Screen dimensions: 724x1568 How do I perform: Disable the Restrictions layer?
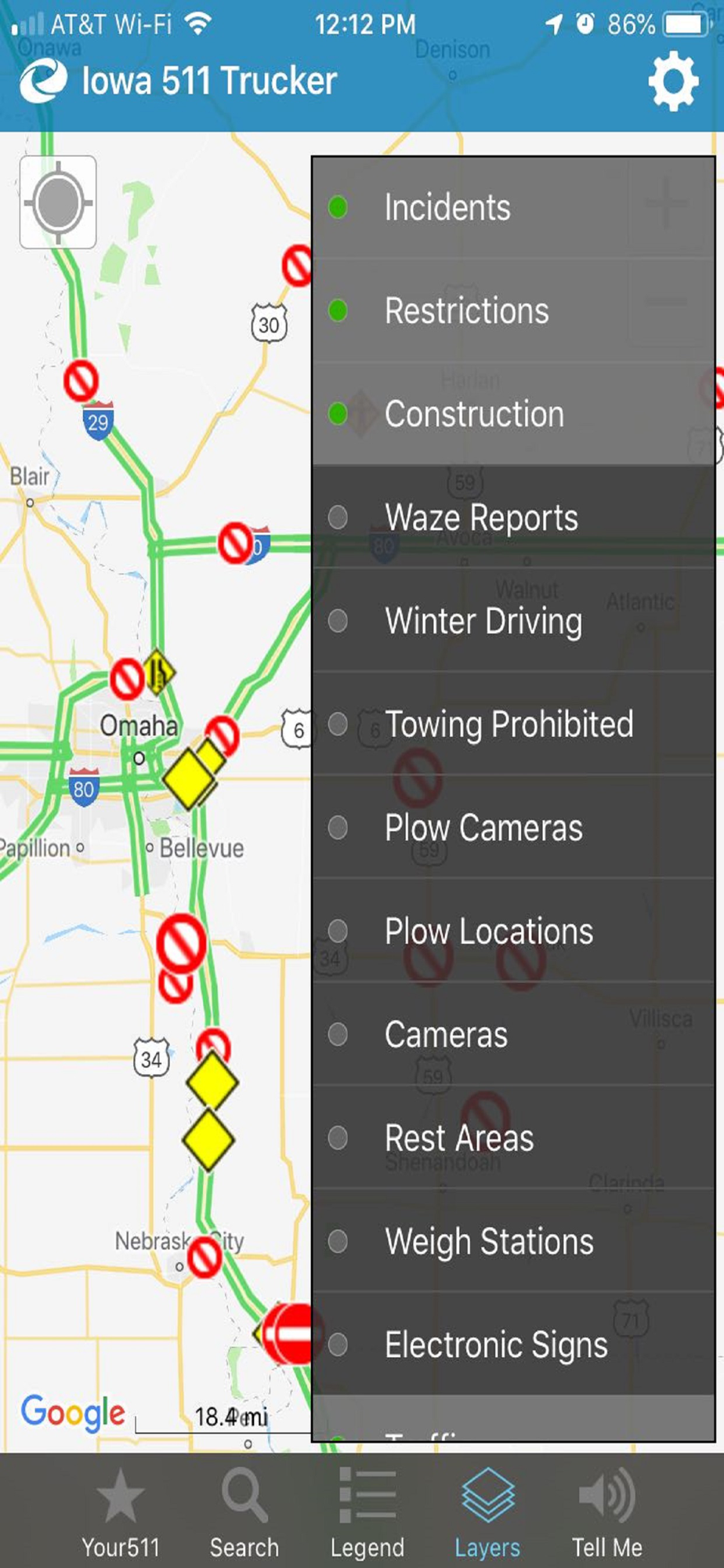point(513,311)
